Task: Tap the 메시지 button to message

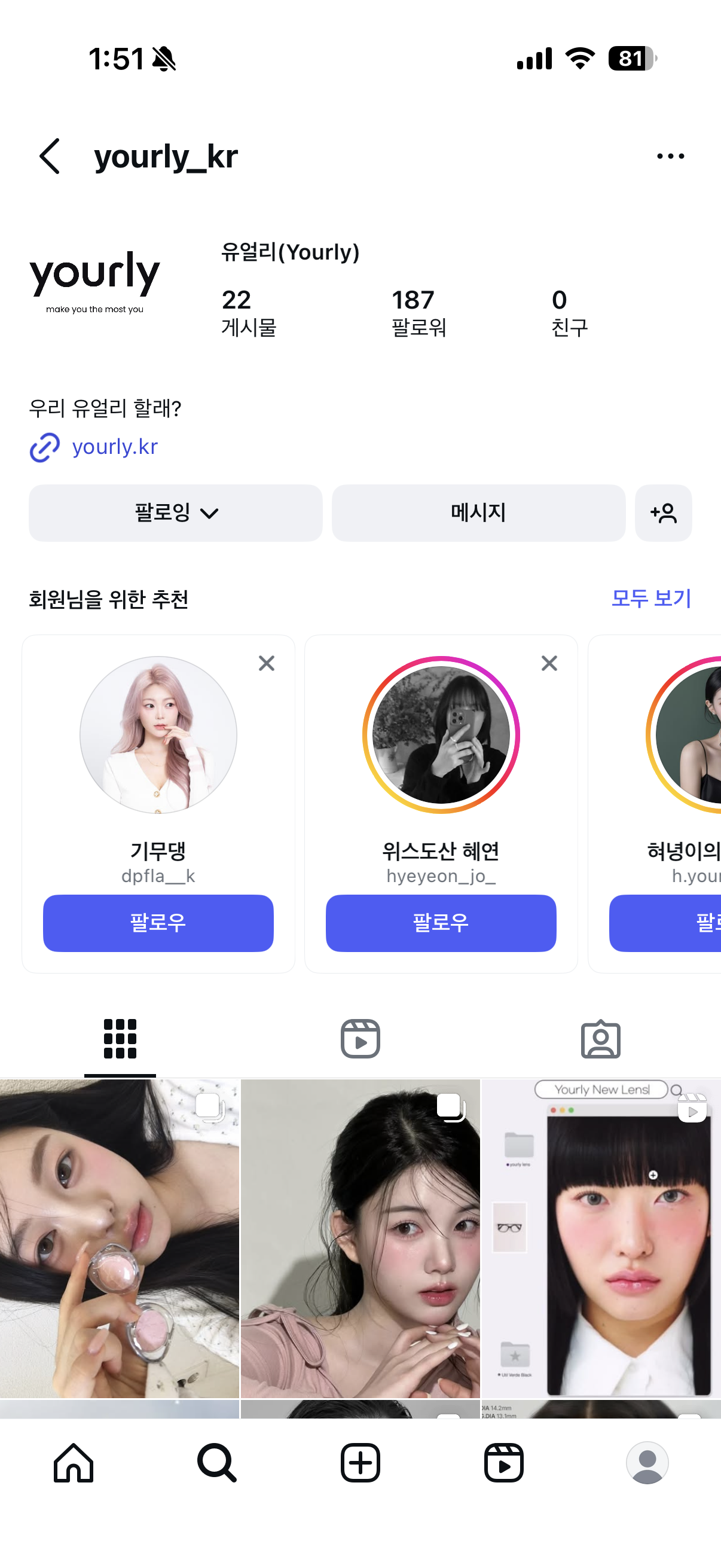Action: [478, 513]
